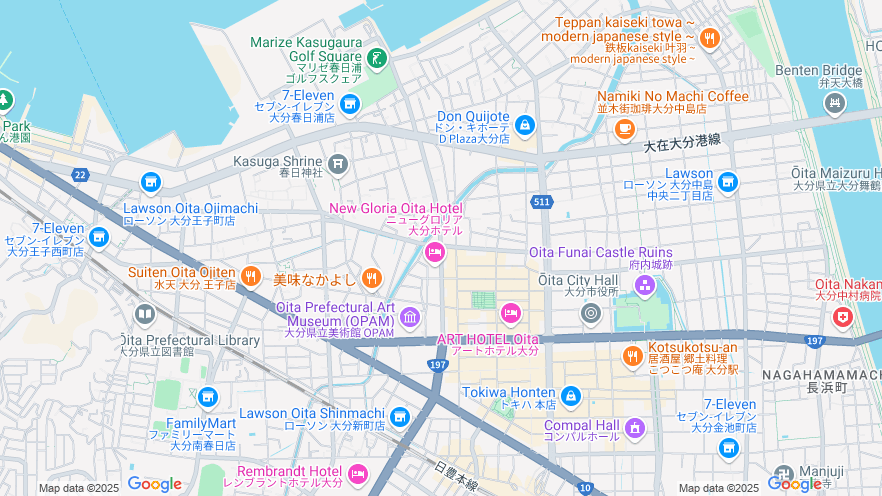Tap the Rembrandt Hotel pin
The width and height of the screenshot is (882, 496).
pos(358,474)
